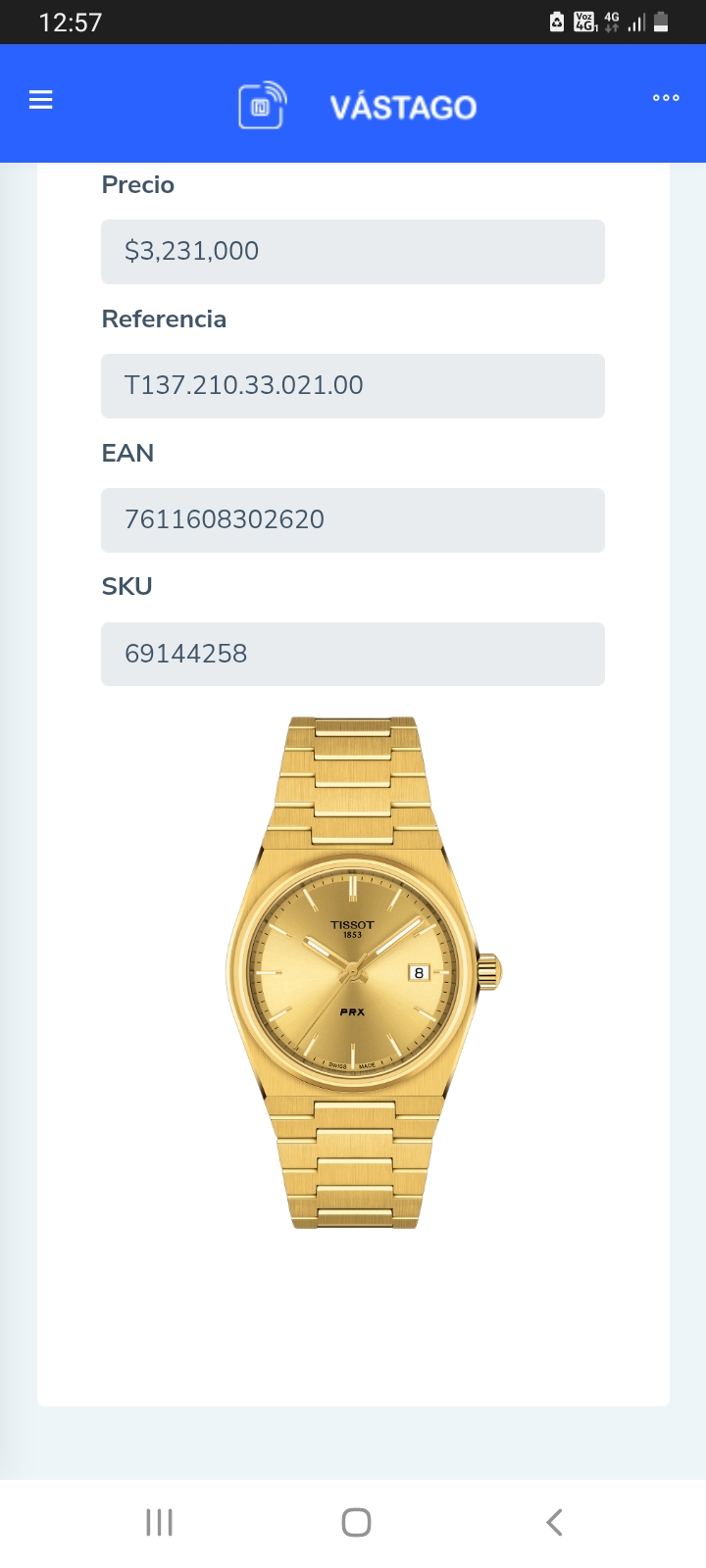Go to the system home screen

pyautogui.click(x=356, y=1522)
